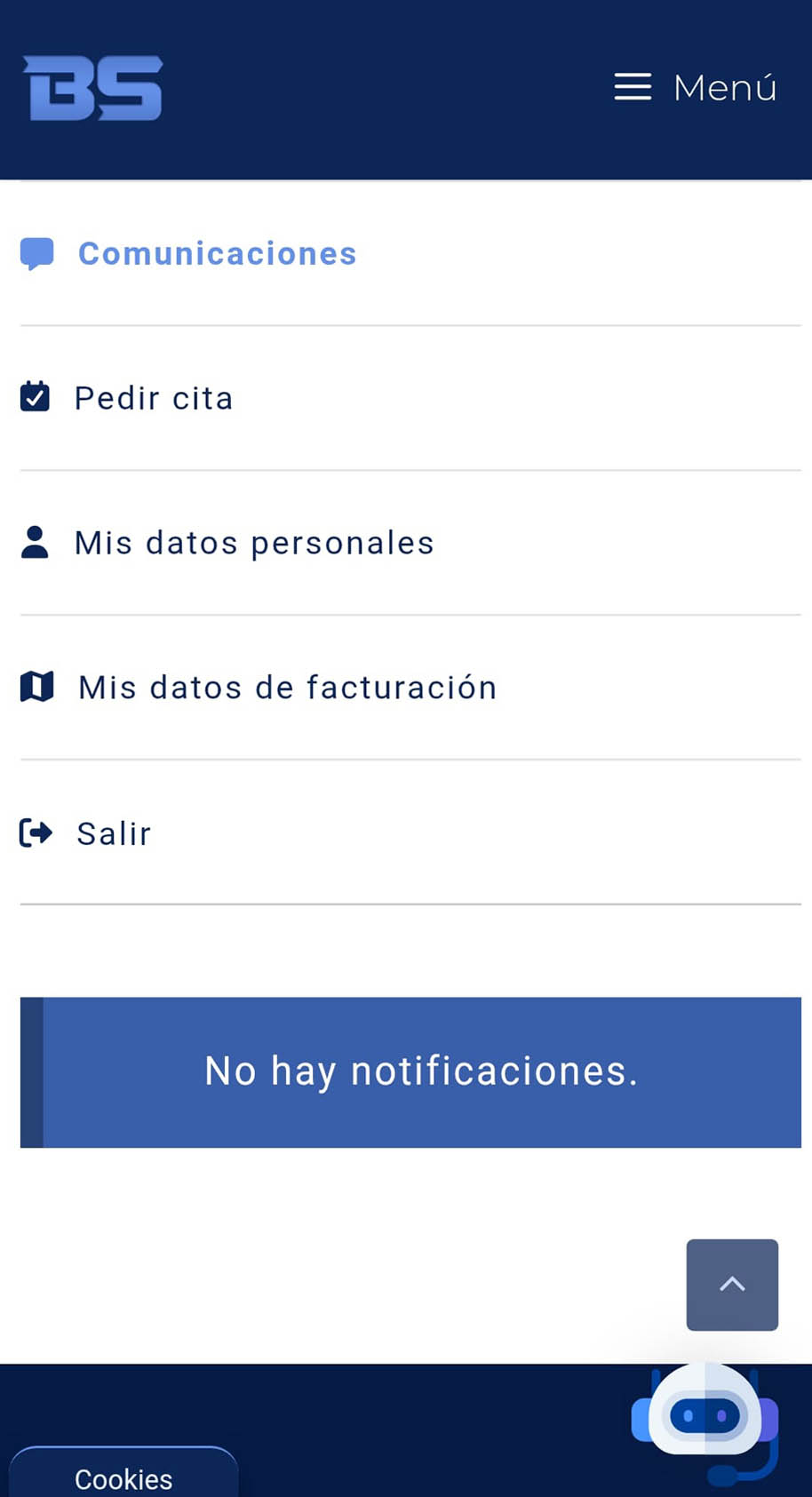Open the Cookies settings tab
The image size is (812, 1497).
coord(123,1476)
